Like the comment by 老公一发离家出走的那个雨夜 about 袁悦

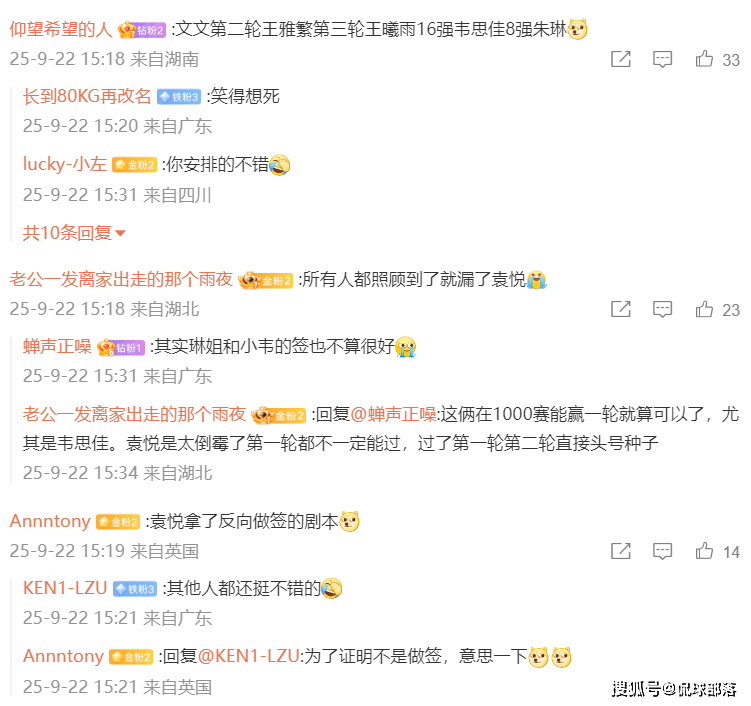705,309
